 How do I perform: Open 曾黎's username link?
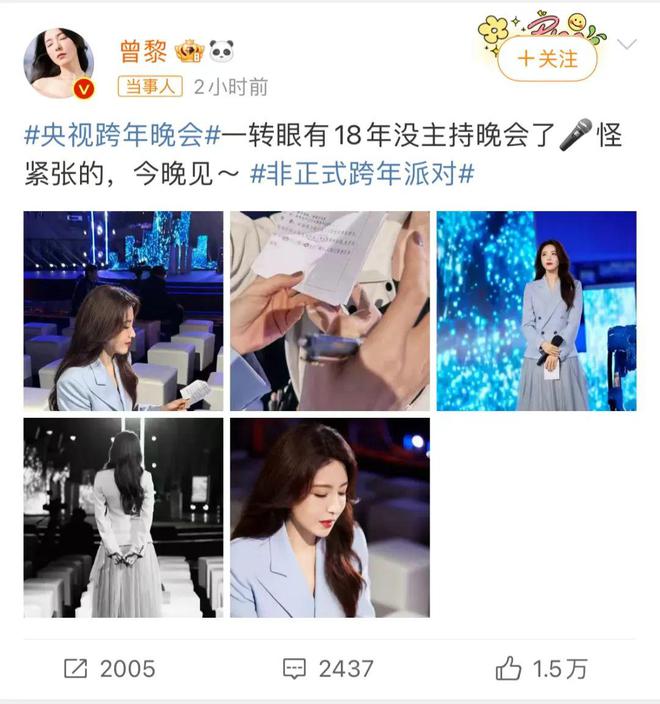(142, 50)
